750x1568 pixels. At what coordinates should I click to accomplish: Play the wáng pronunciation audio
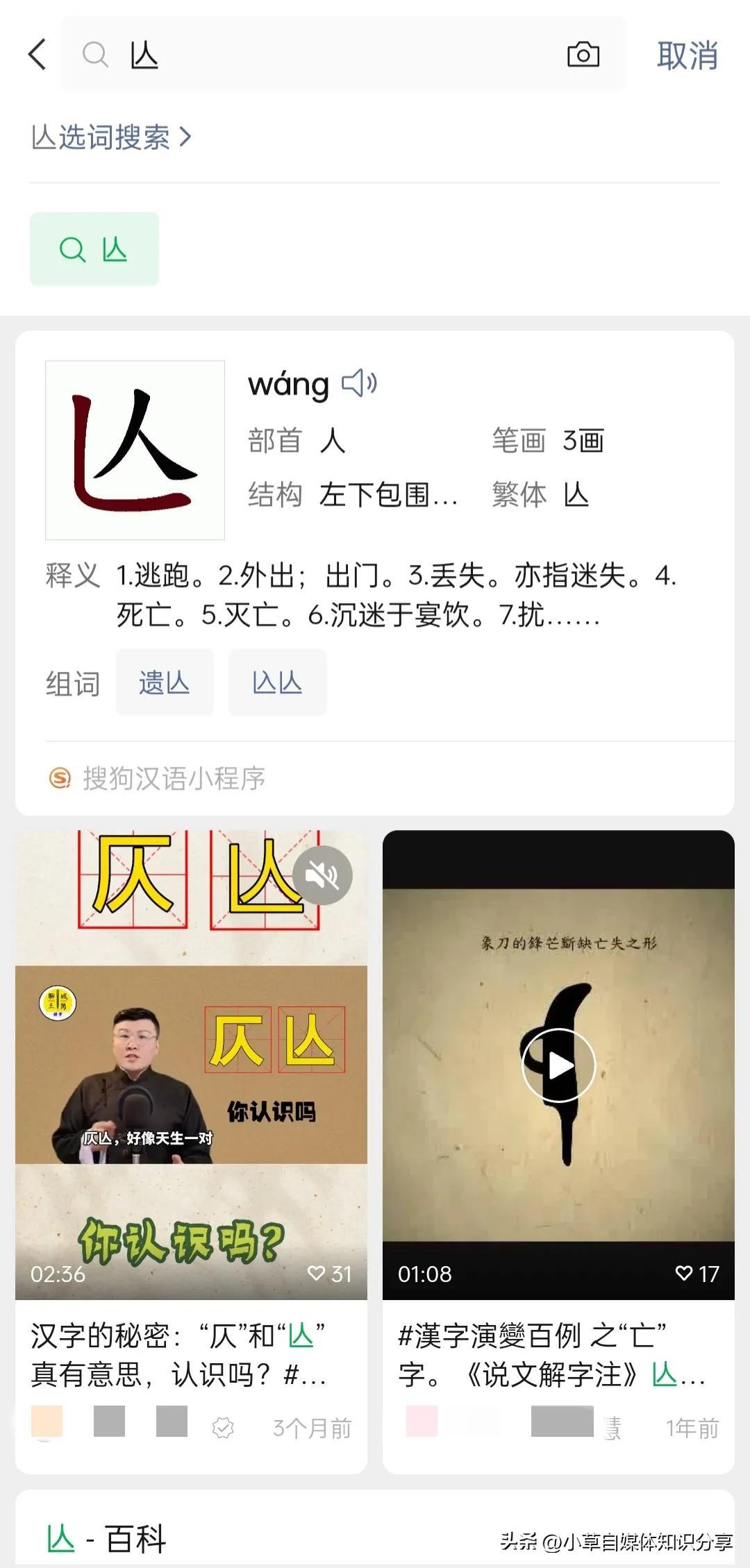[360, 382]
